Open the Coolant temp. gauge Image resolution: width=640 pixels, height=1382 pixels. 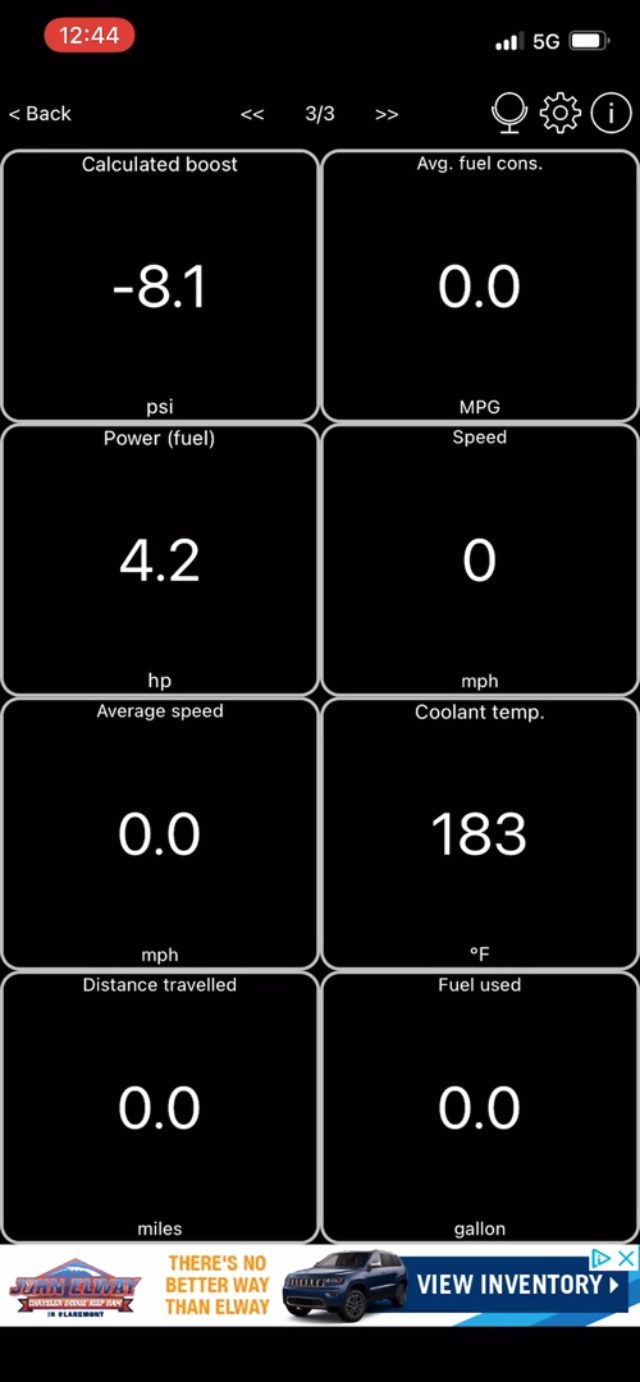tap(480, 833)
